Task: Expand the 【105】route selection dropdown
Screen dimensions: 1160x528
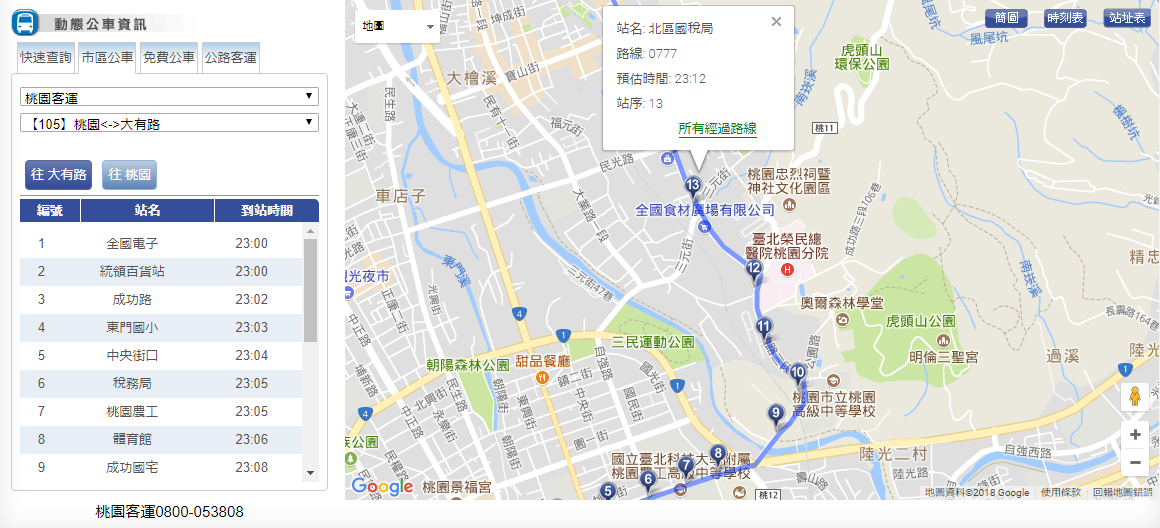Action: tap(169, 123)
